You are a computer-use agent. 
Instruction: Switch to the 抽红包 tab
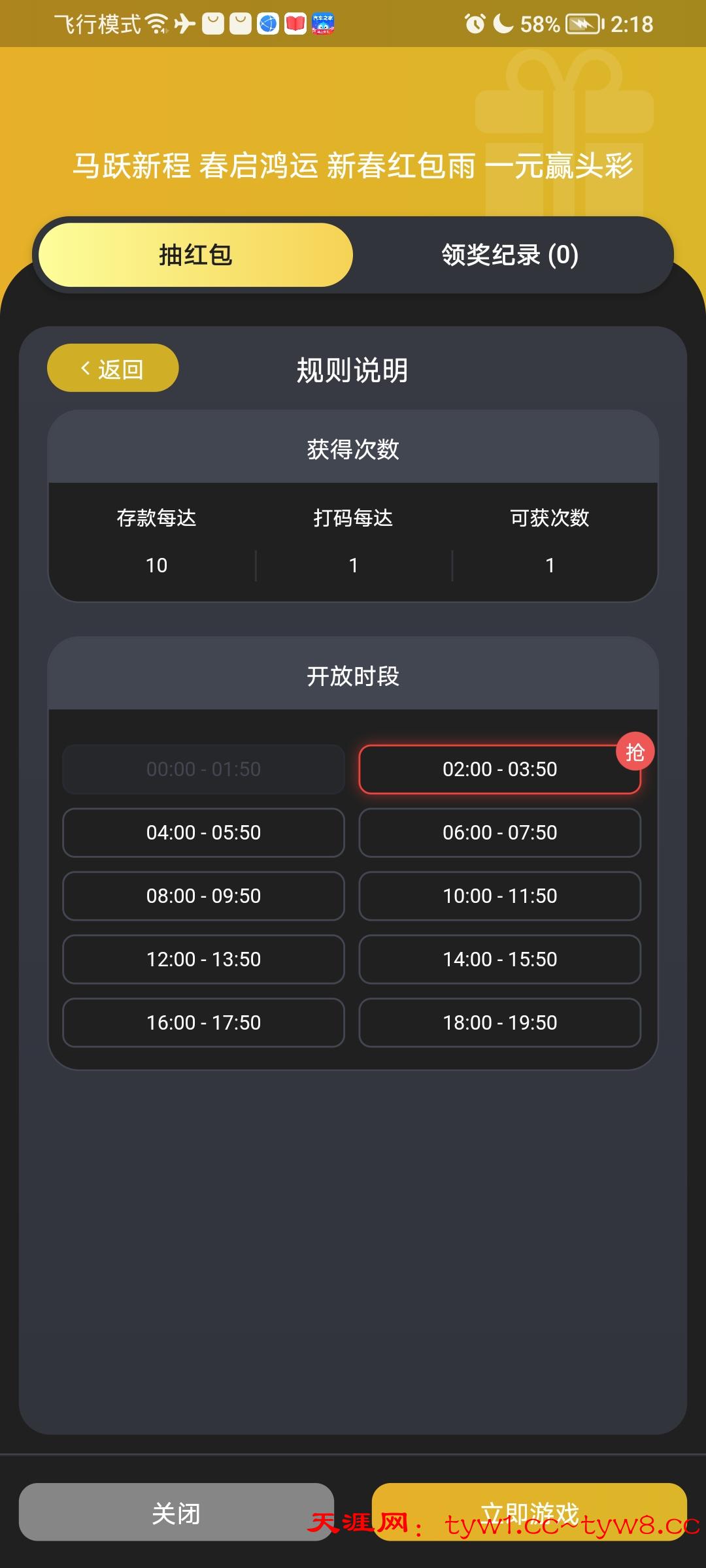point(195,255)
